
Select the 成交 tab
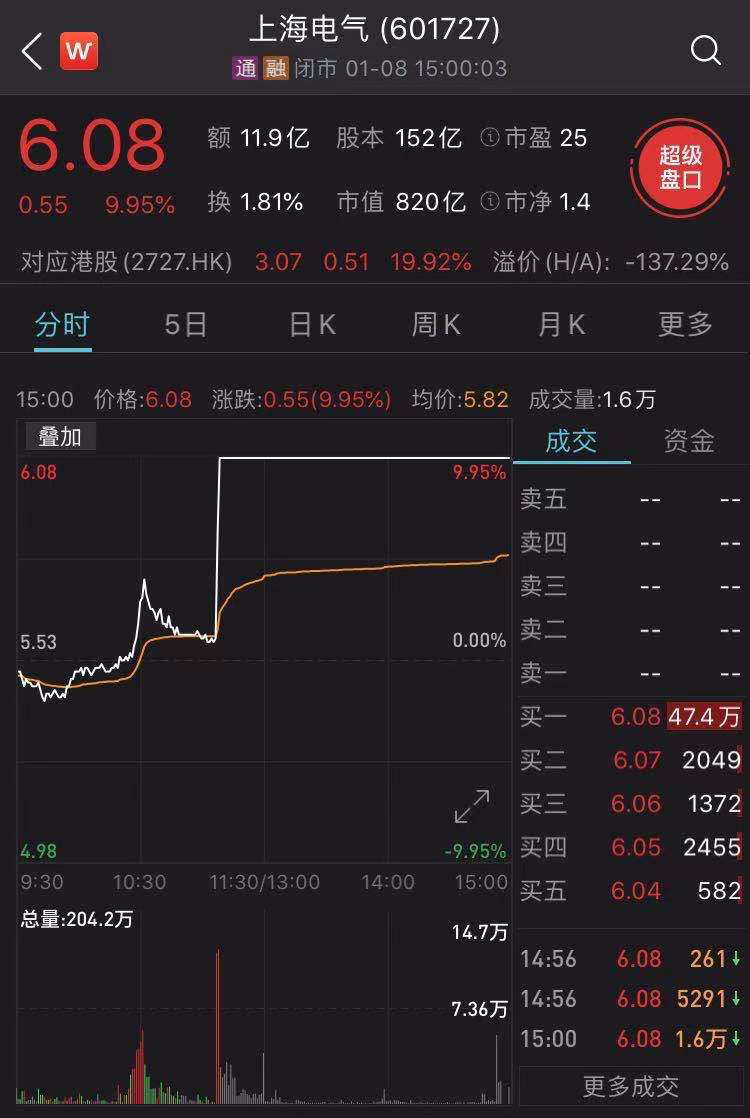click(x=571, y=441)
